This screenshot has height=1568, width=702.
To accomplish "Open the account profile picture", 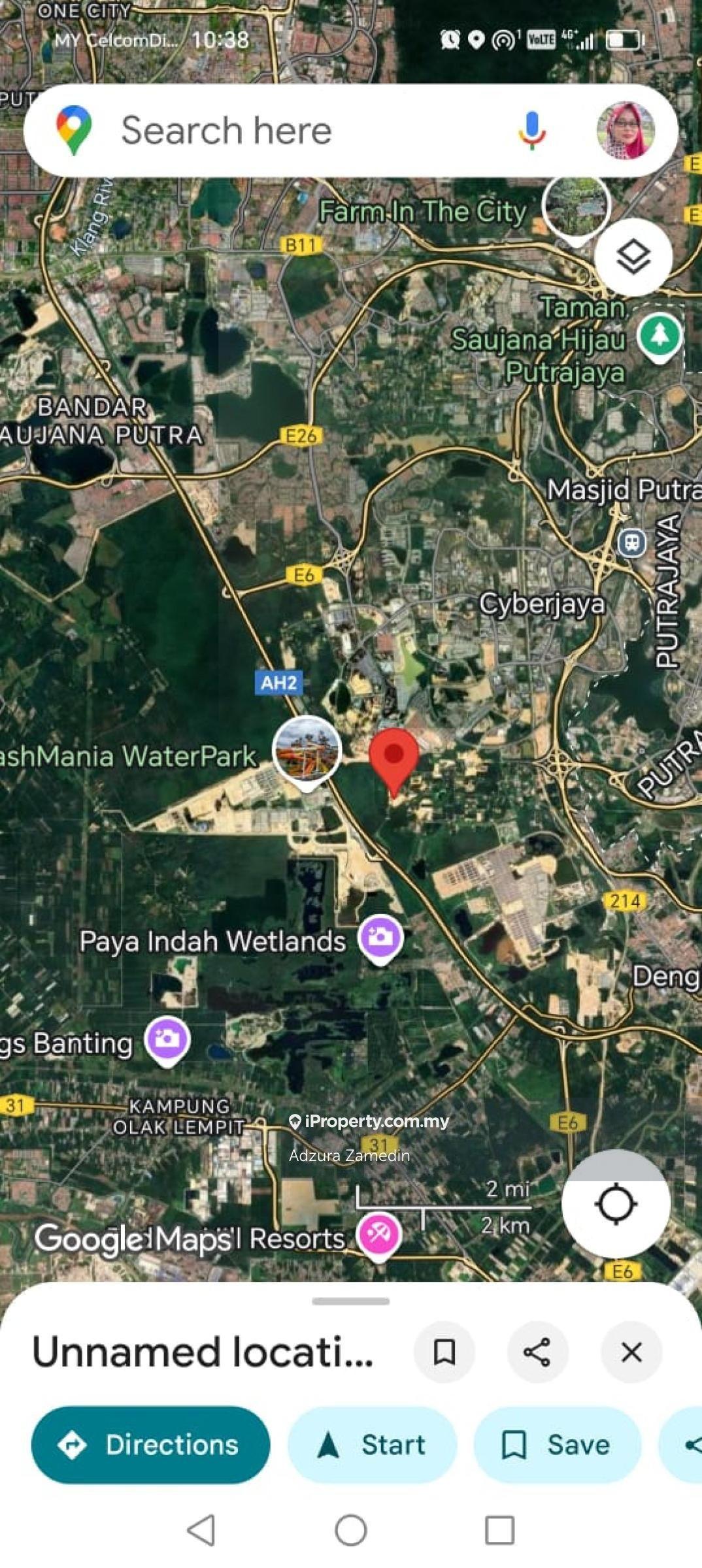I will [x=626, y=131].
